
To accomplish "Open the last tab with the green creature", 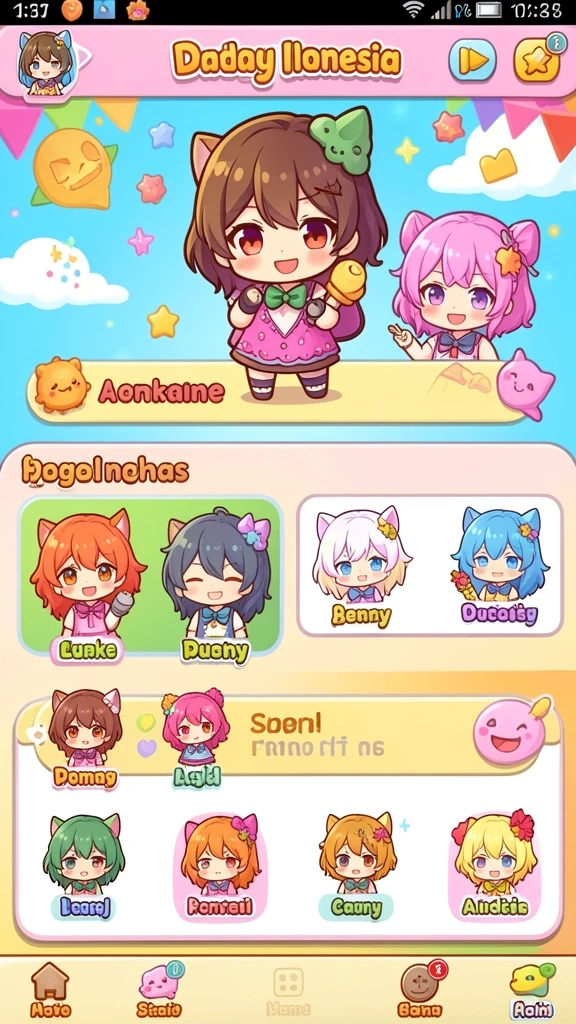I will 532,989.
